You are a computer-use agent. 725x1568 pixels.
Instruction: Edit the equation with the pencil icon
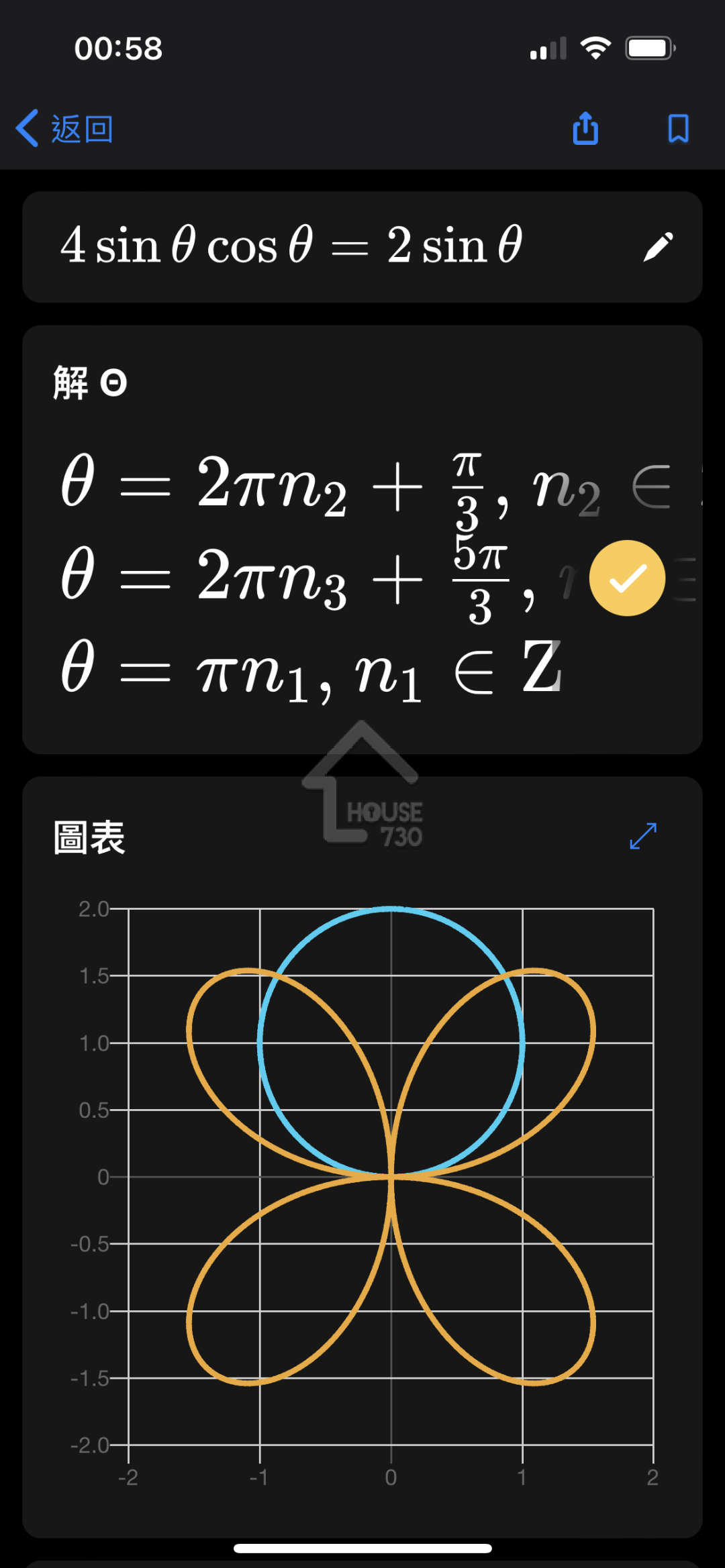pos(658,247)
